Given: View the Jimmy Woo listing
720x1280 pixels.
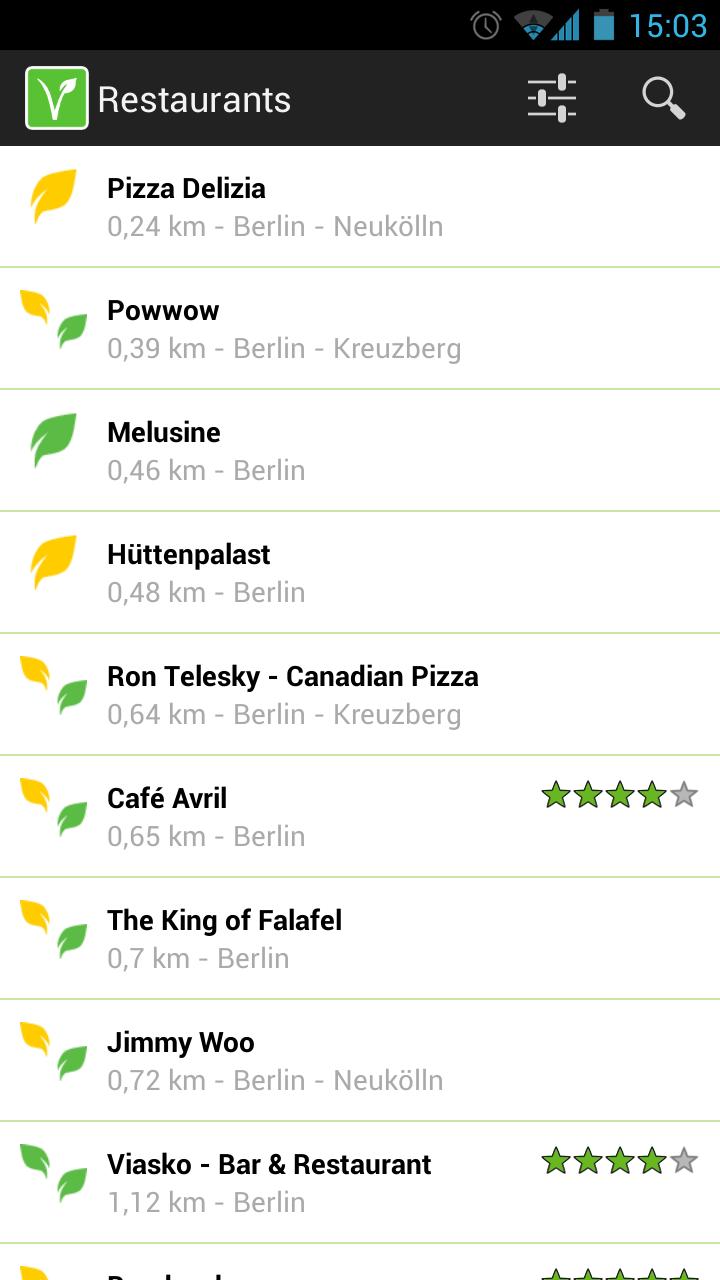Looking at the screenshot, I should (360, 1061).
